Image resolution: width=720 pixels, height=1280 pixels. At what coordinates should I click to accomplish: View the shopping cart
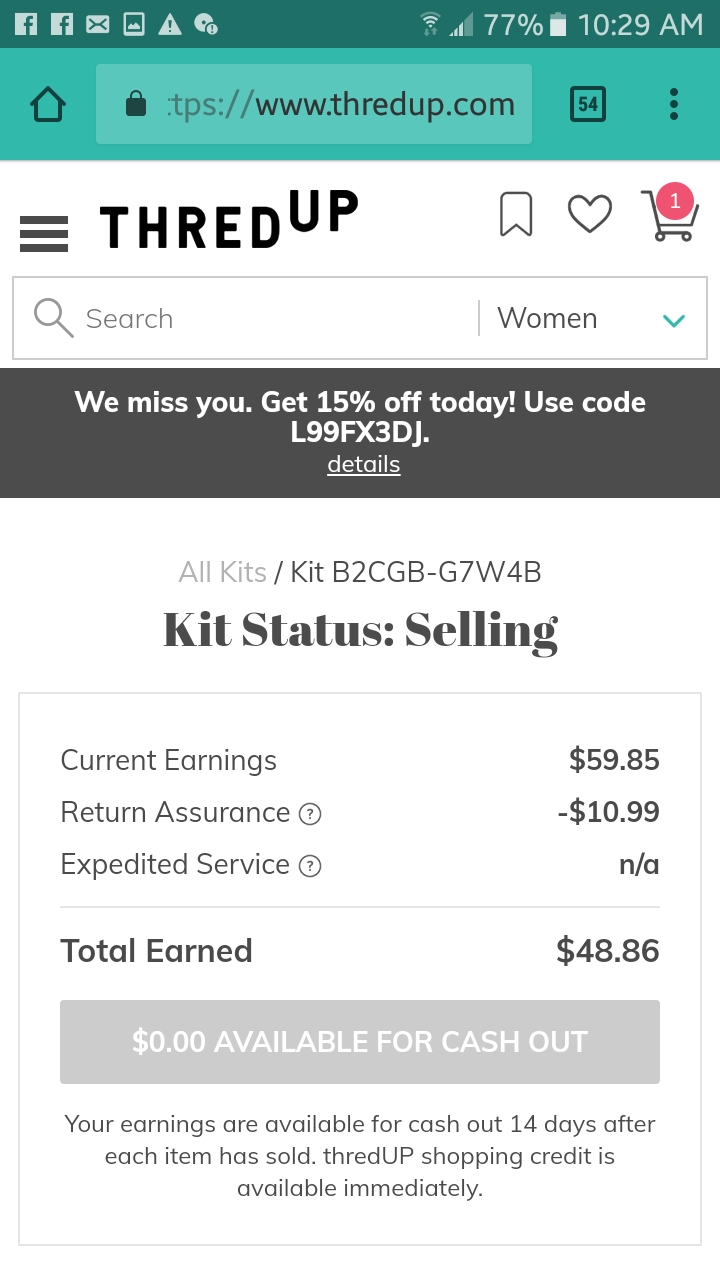click(669, 214)
